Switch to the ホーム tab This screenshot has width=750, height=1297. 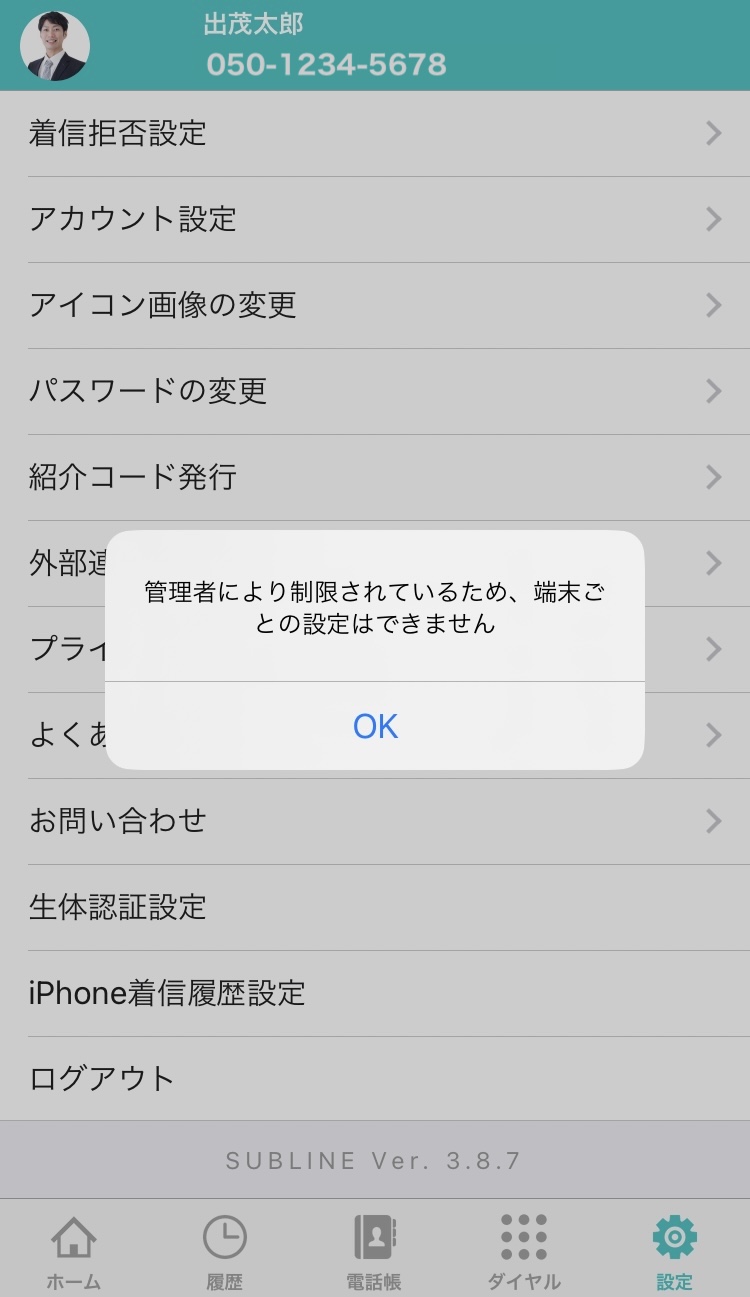click(74, 1250)
